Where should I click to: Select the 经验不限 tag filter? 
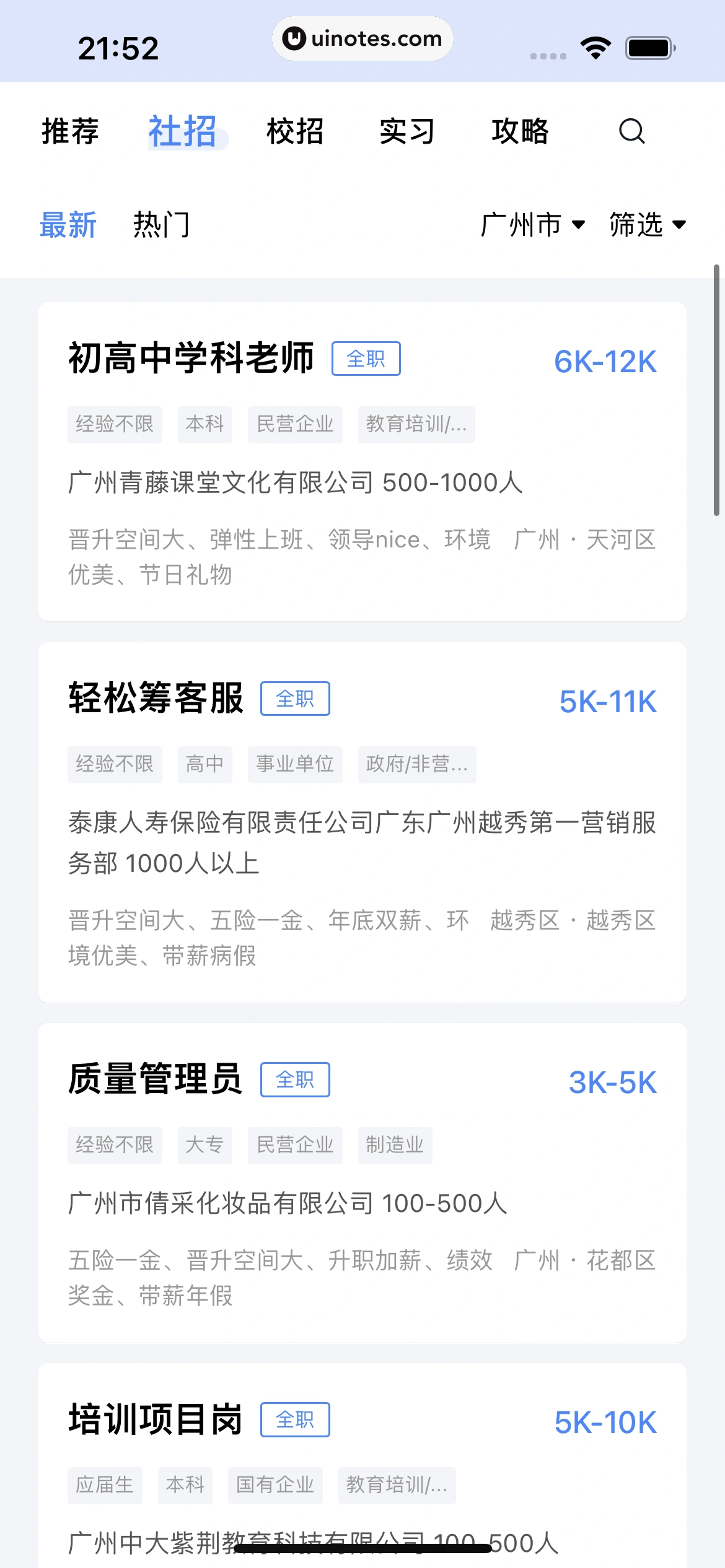[x=115, y=424]
